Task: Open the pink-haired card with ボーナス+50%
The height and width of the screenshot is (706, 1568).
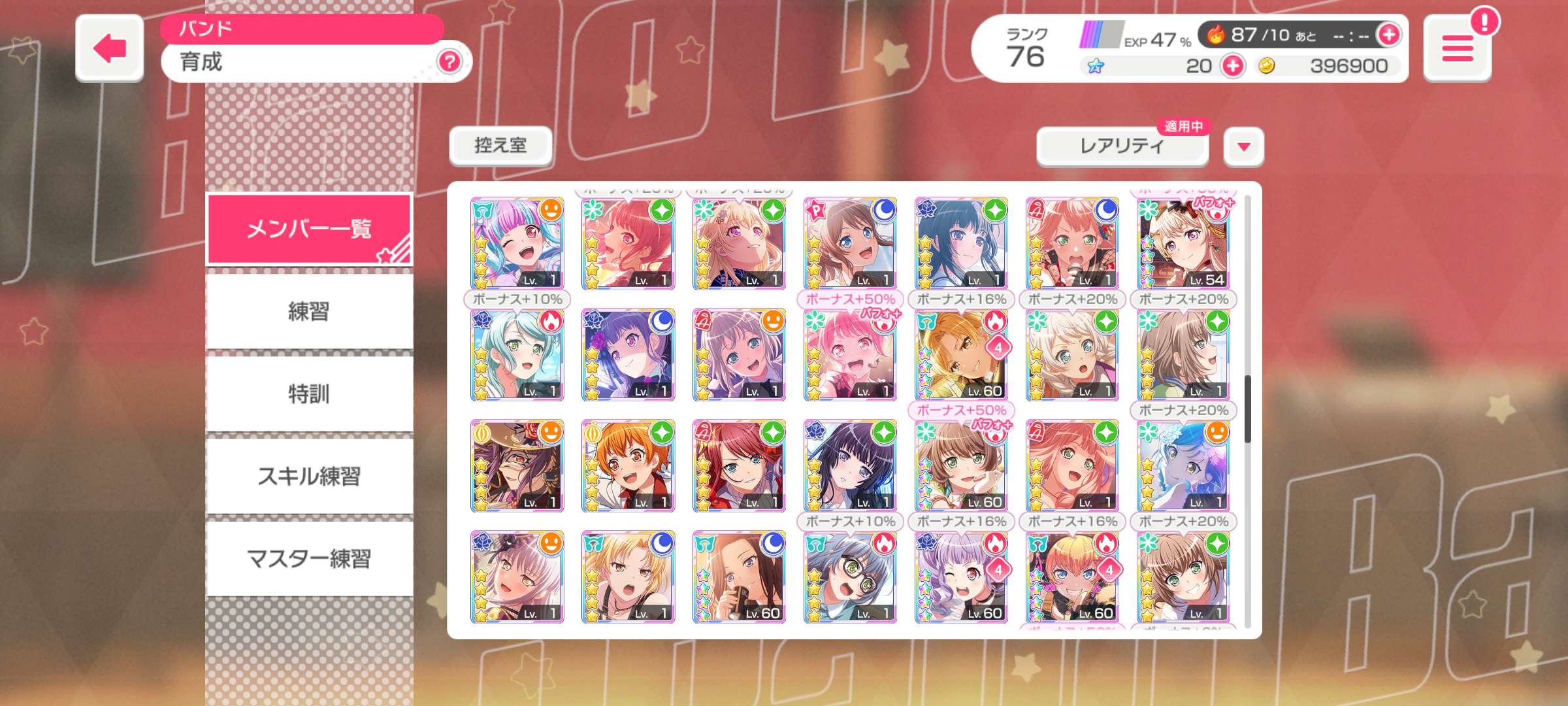Action: point(850,355)
